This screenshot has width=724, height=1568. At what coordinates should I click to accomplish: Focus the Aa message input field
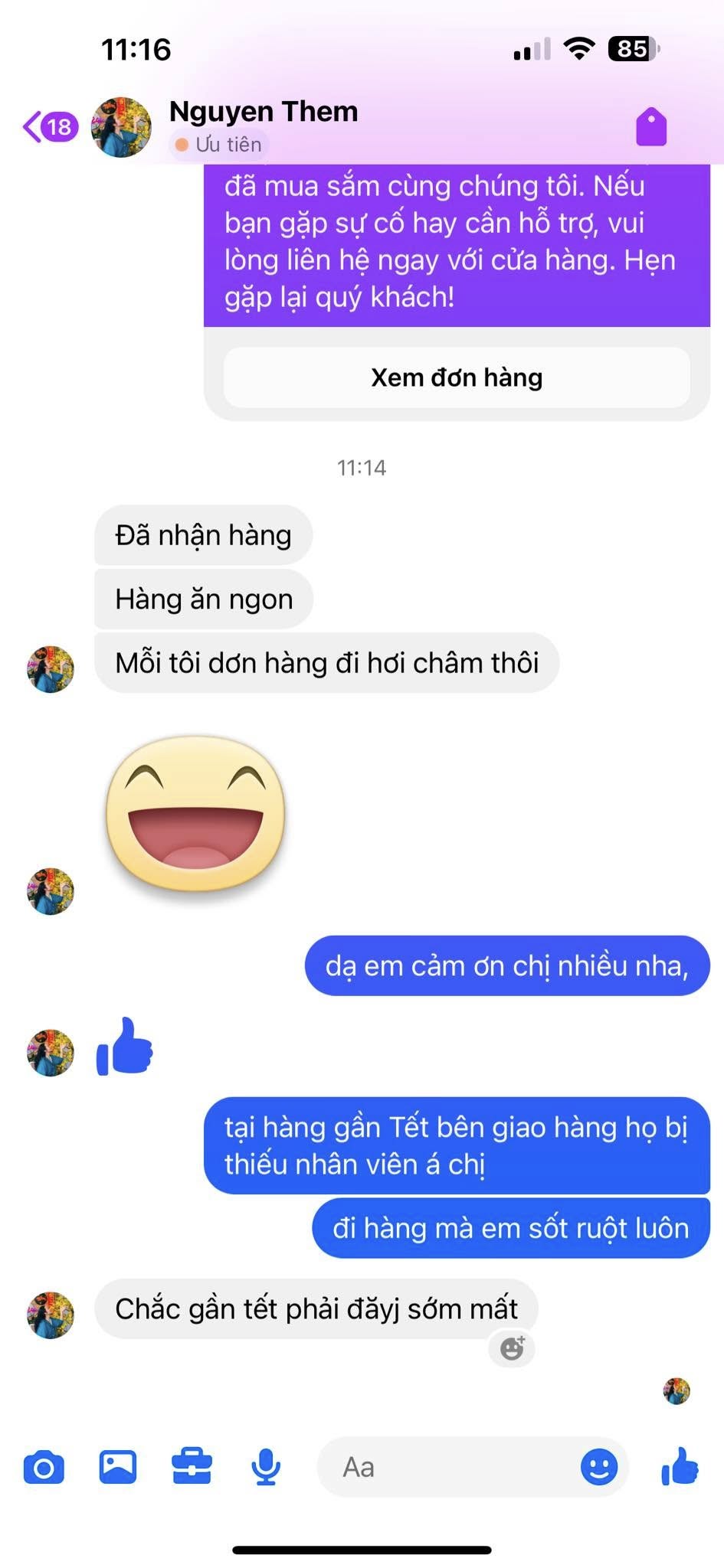point(444,1467)
